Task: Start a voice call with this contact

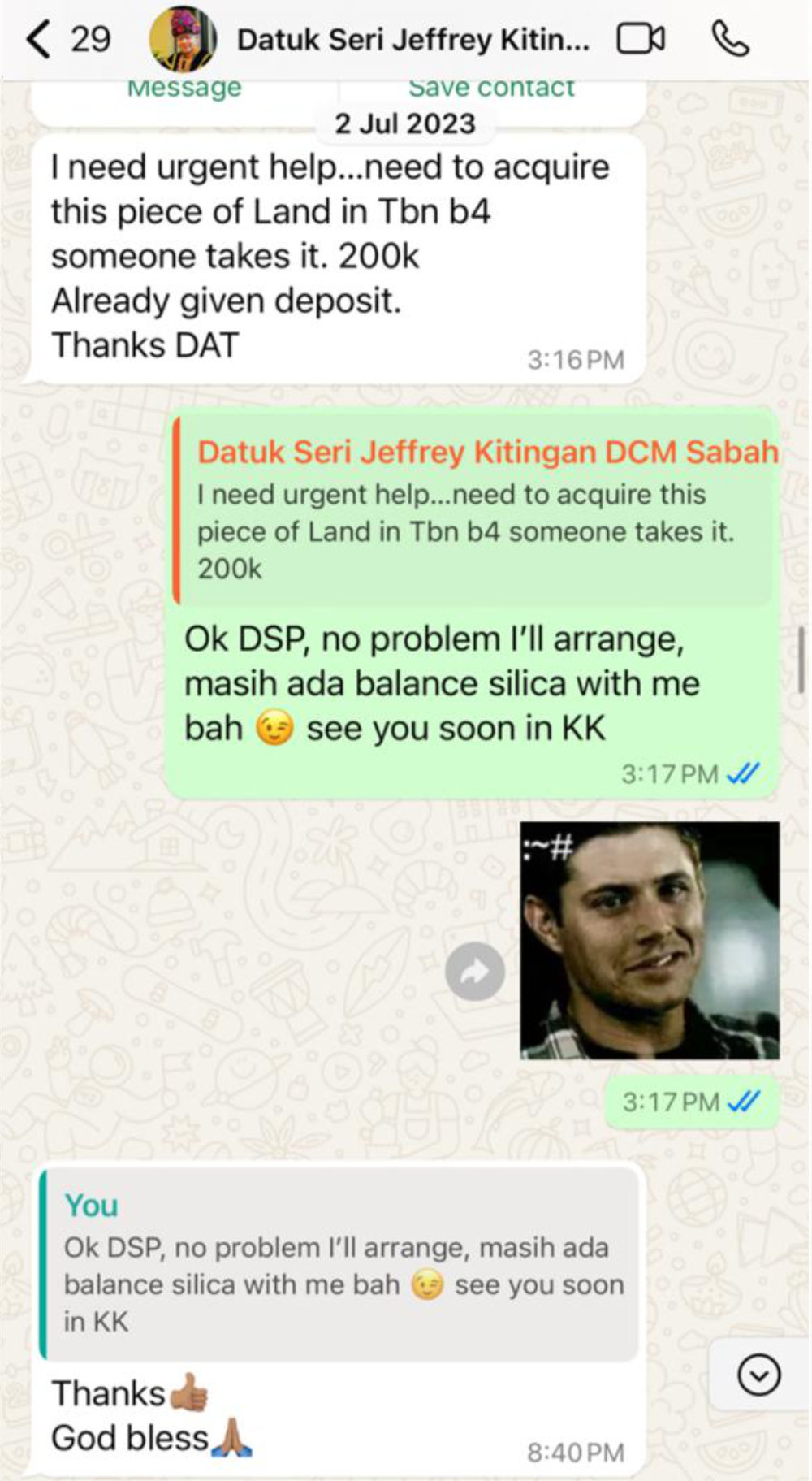Action: 729,39
